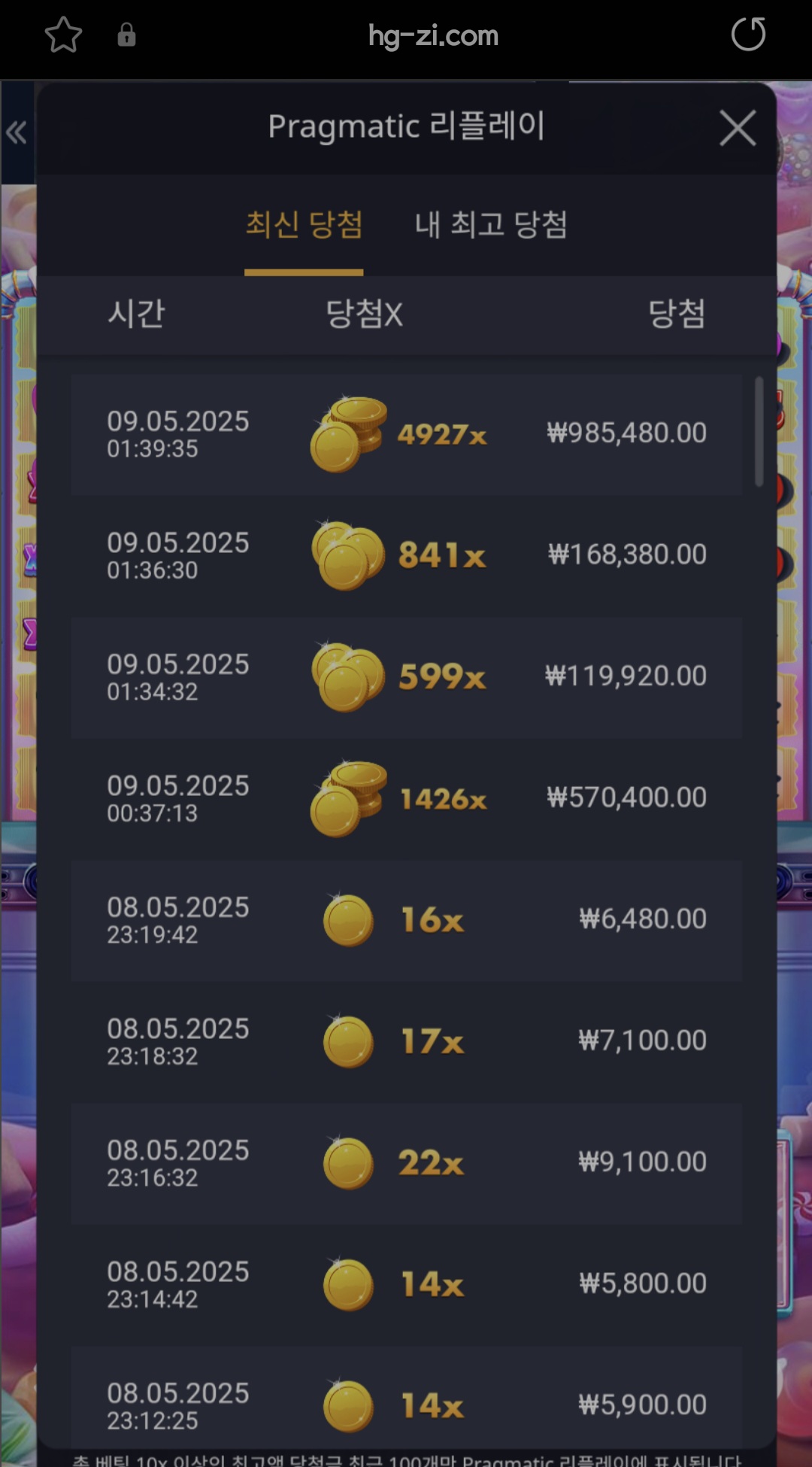Switch to the 내 최고 당첨 tab
This screenshot has height=1467, width=812.
point(491,225)
